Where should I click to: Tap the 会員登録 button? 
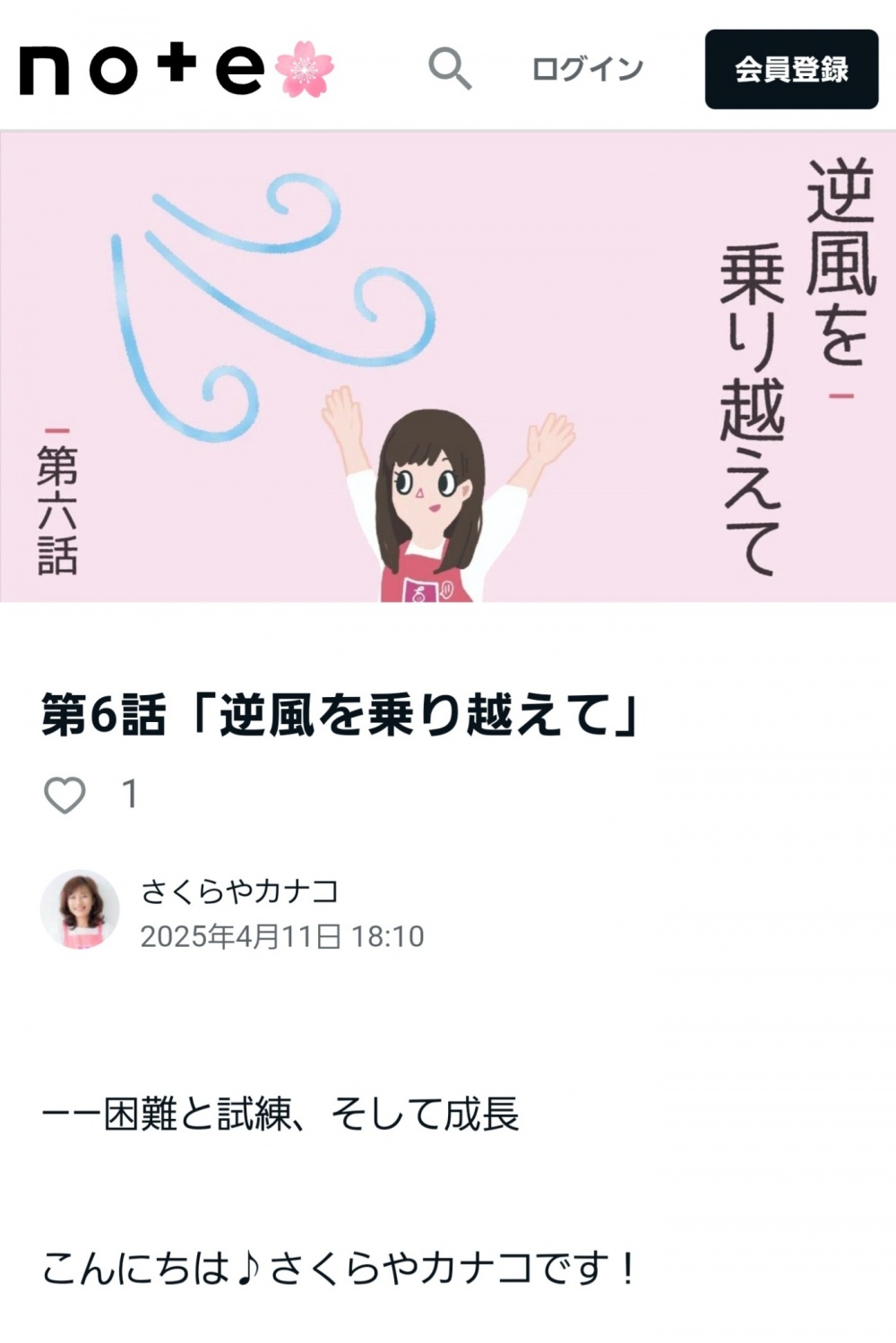coord(791,69)
